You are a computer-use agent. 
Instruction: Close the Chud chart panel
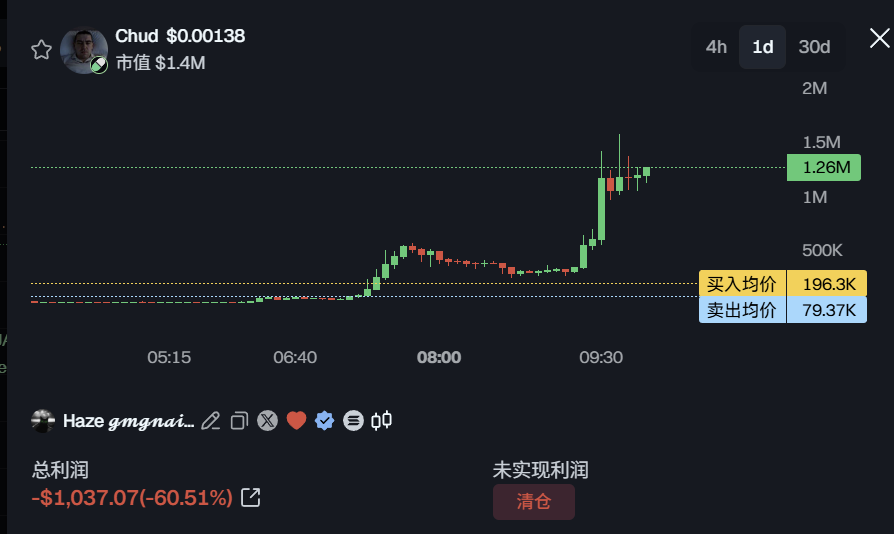[878, 40]
